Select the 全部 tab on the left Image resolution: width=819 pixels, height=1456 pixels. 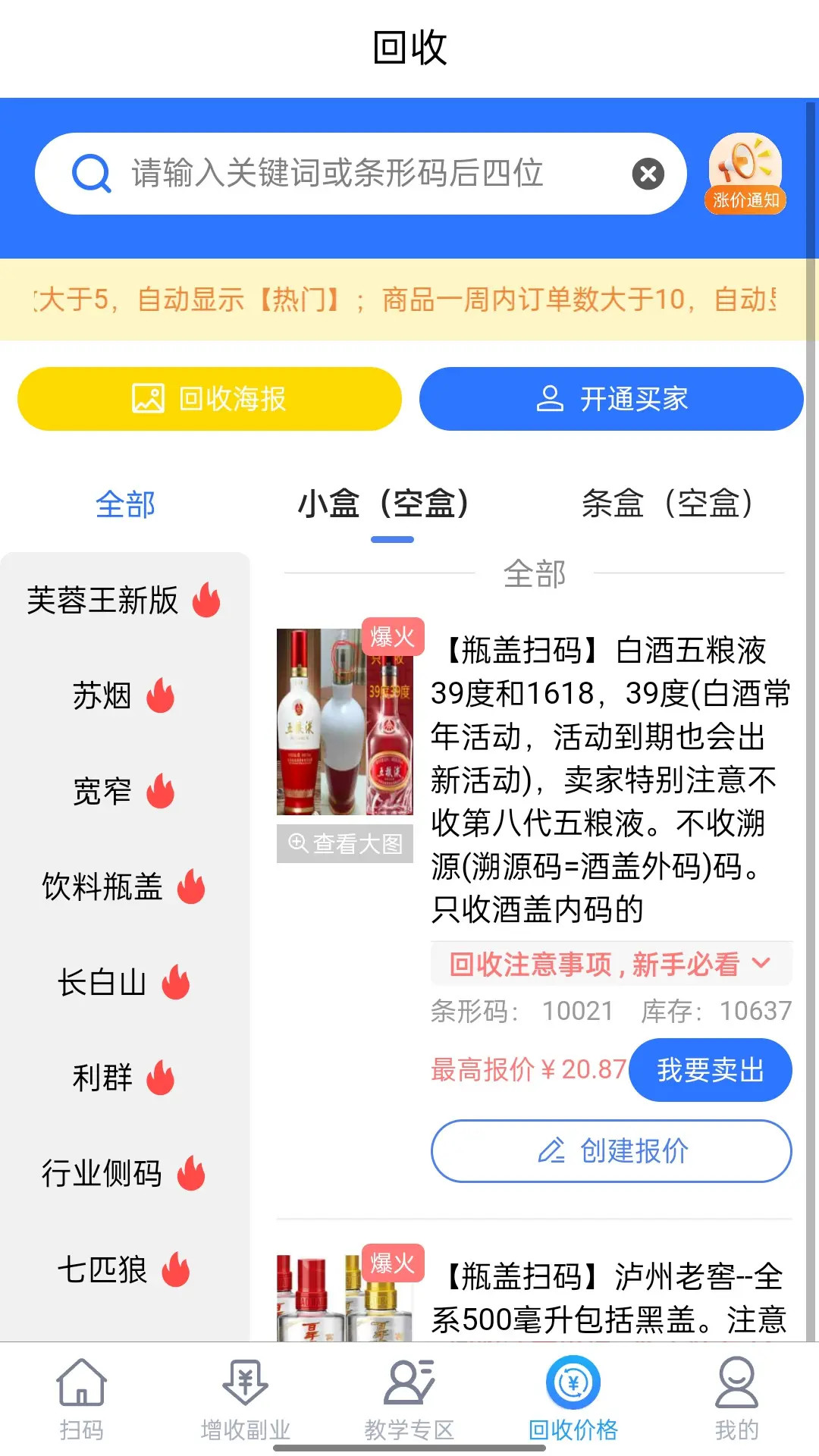(126, 504)
